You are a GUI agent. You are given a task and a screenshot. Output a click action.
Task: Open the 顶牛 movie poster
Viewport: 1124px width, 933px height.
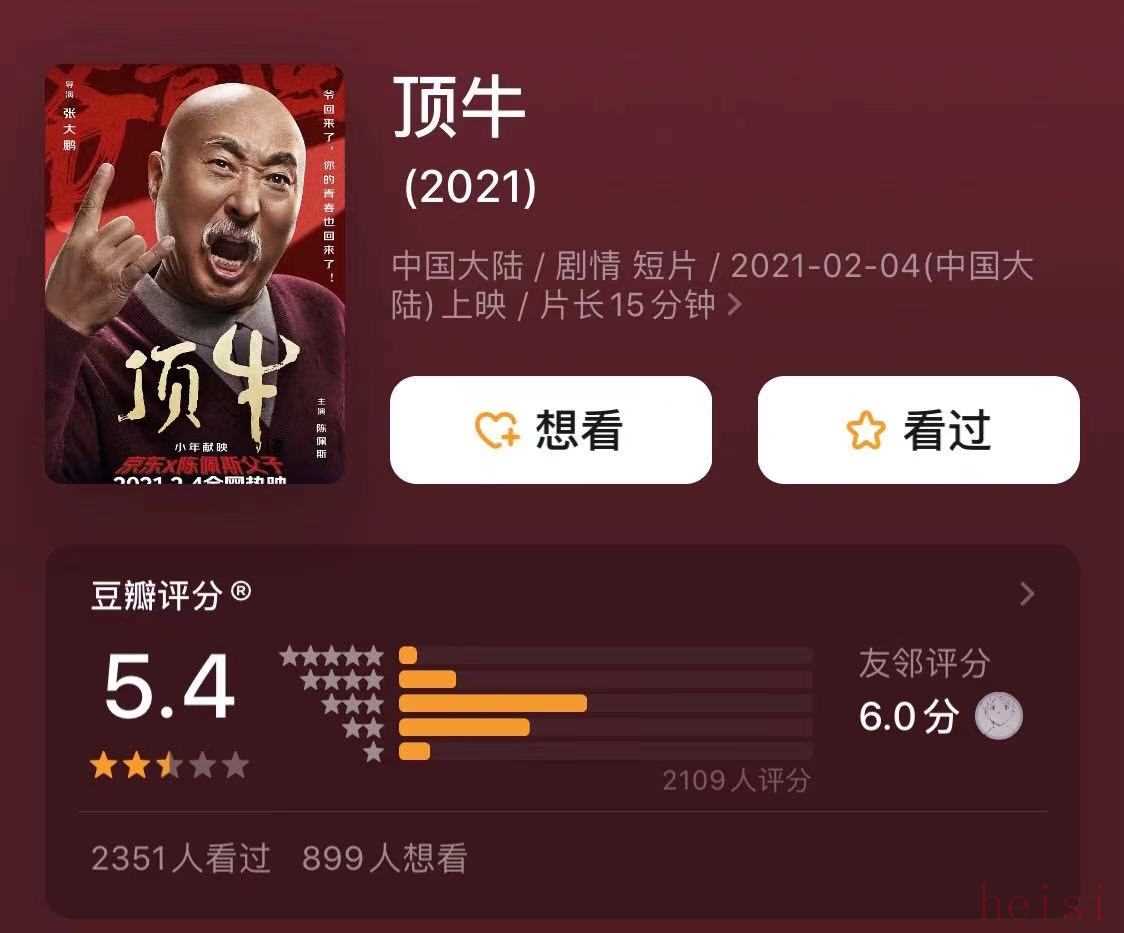[x=195, y=274]
